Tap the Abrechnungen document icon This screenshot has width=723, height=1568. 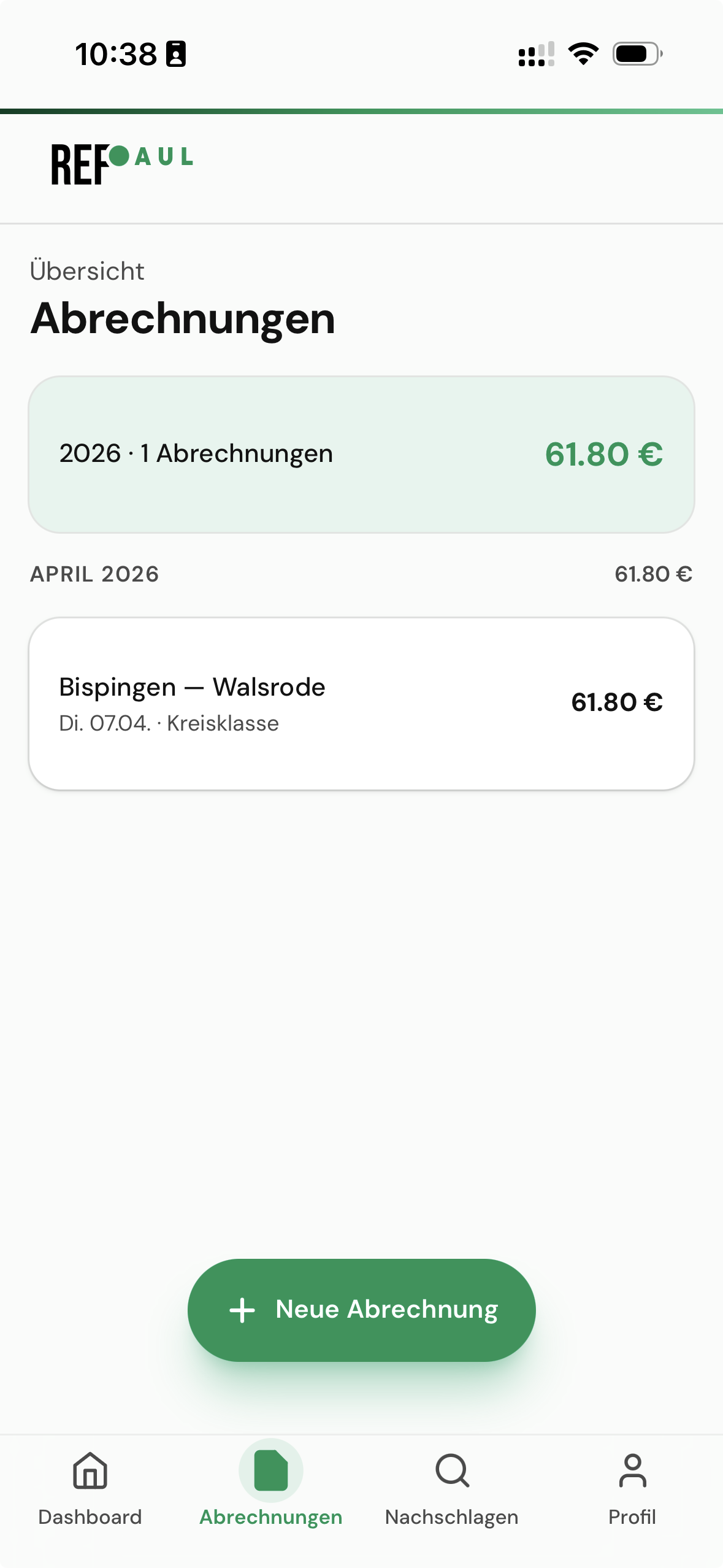click(x=271, y=1472)
